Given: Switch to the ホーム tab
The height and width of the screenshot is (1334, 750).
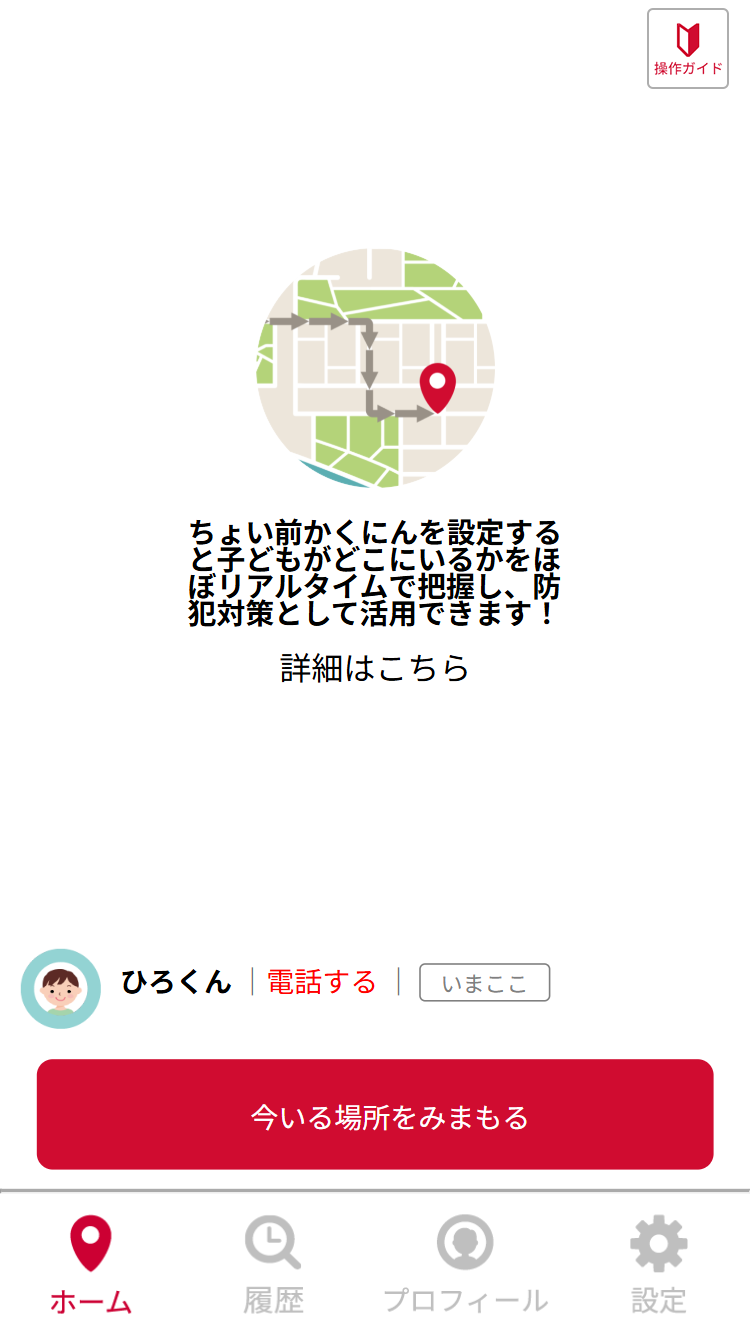Looking at the screenshot, I should tap(90, 1265).
